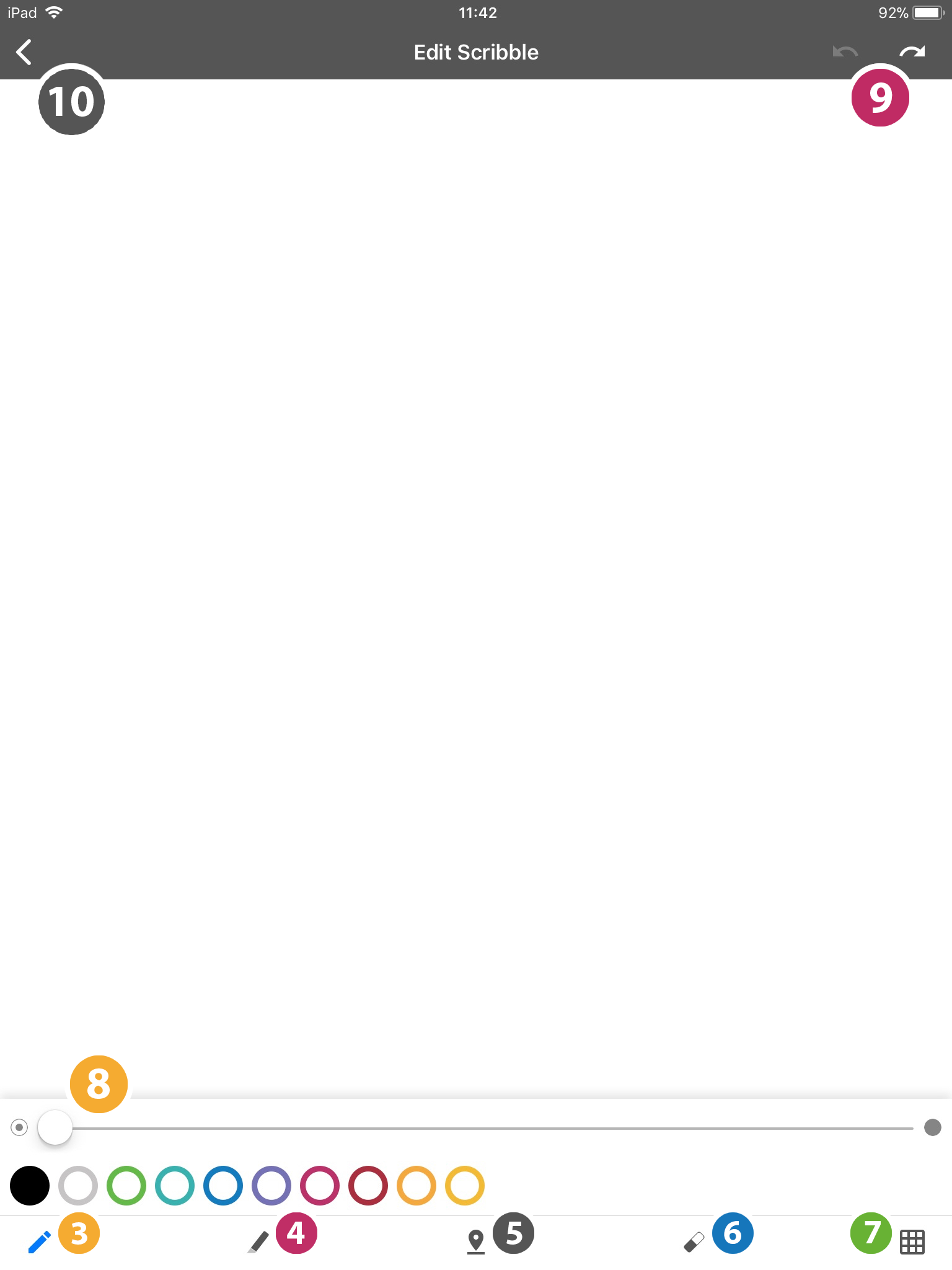Toggle the grid background
This screenshot has height=1270, width=952.
(912, 1242)
